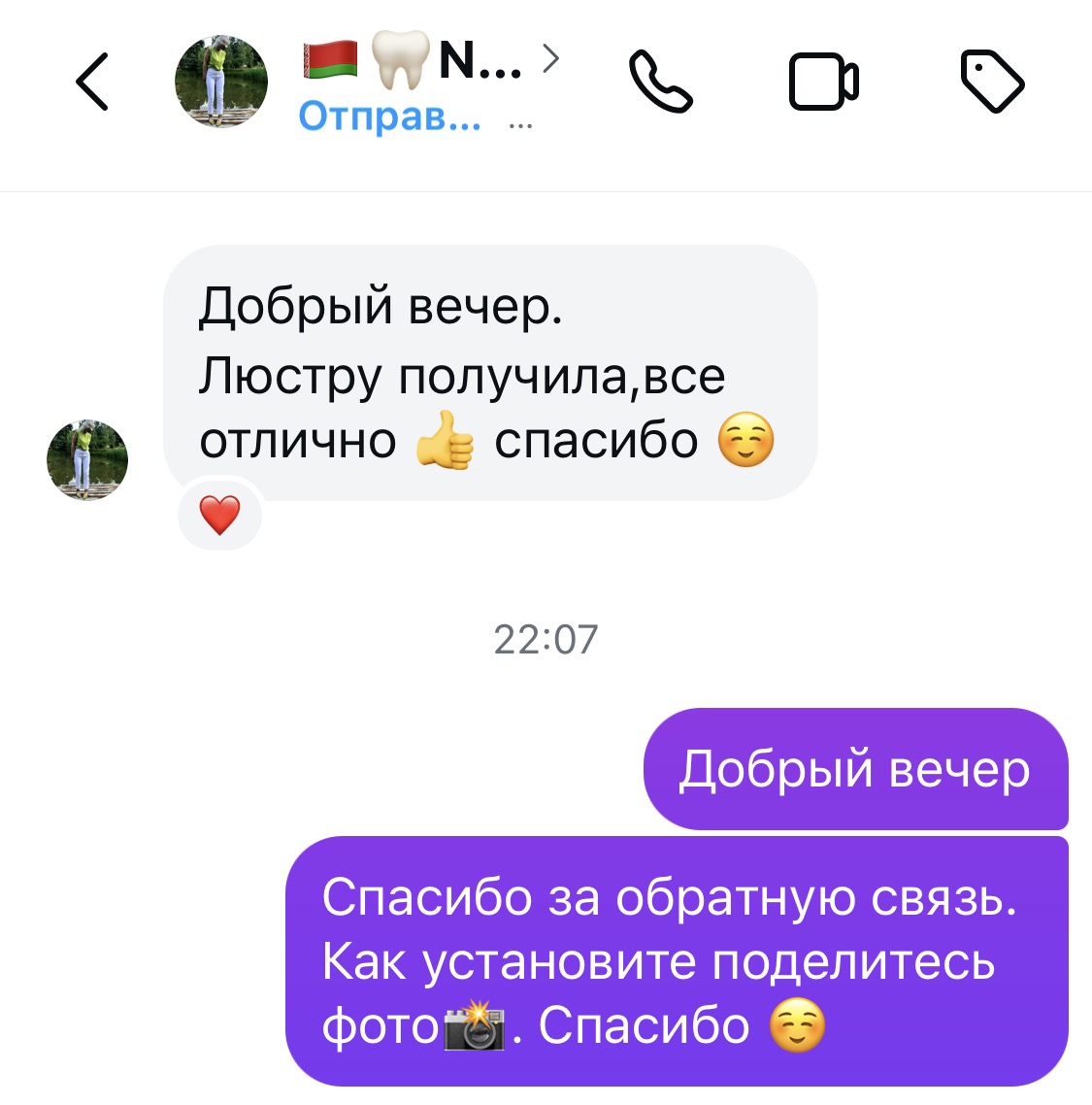Tap the profile picture in the header
1092x1105 pixels.
pos(221,82)
